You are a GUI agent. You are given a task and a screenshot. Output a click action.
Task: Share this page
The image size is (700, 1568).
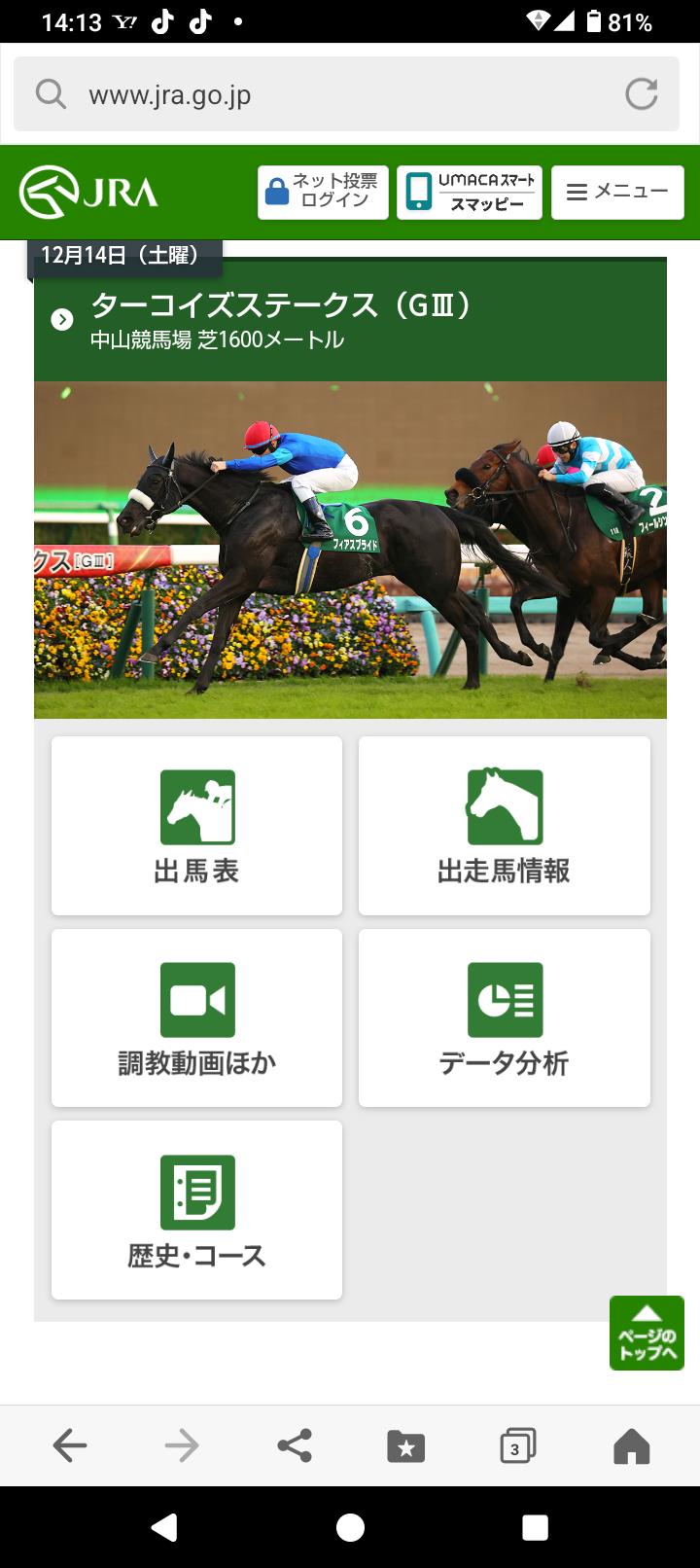pyautogui.click(x=294, y=1445)
